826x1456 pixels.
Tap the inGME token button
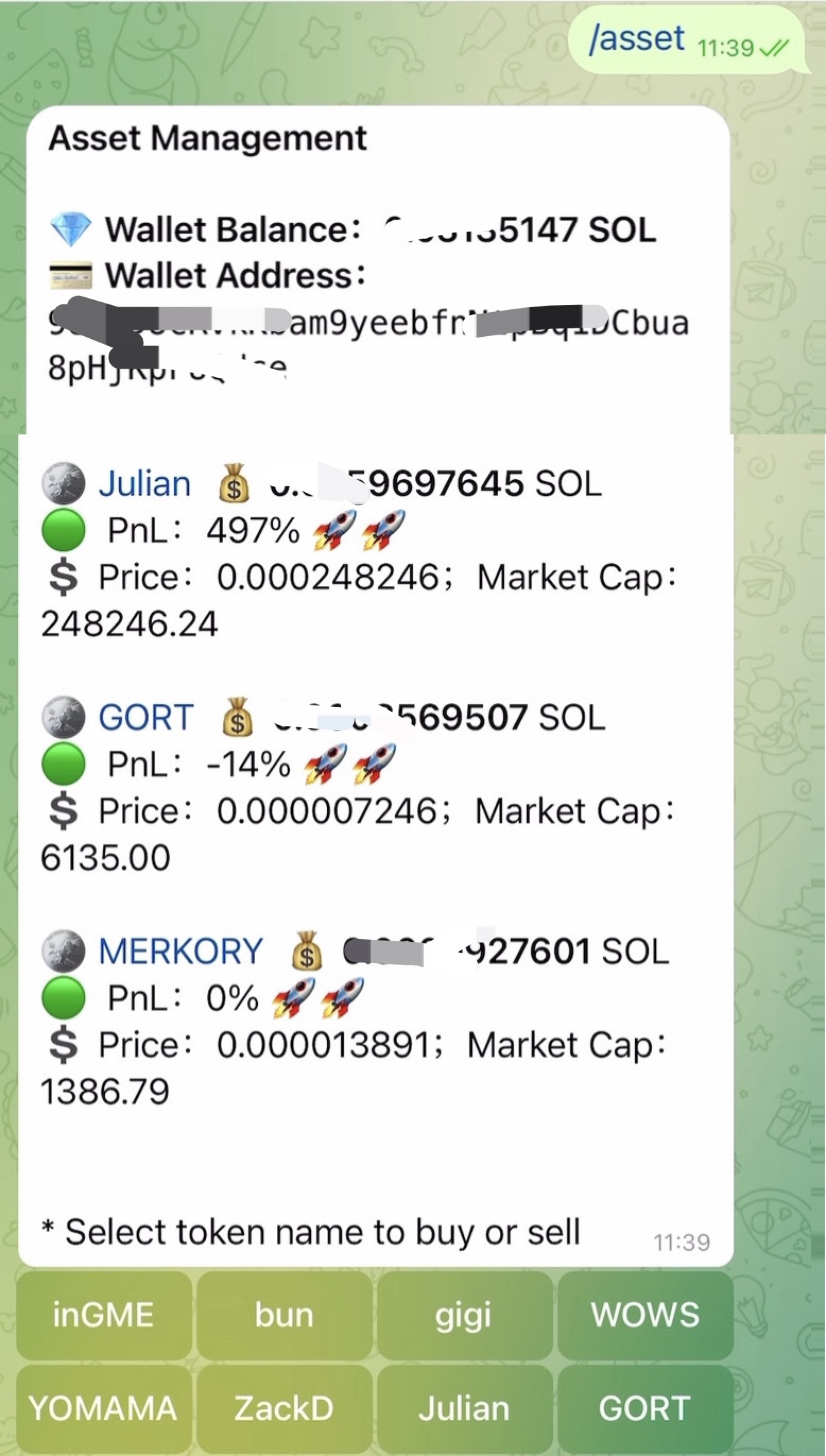(103, 1315)
